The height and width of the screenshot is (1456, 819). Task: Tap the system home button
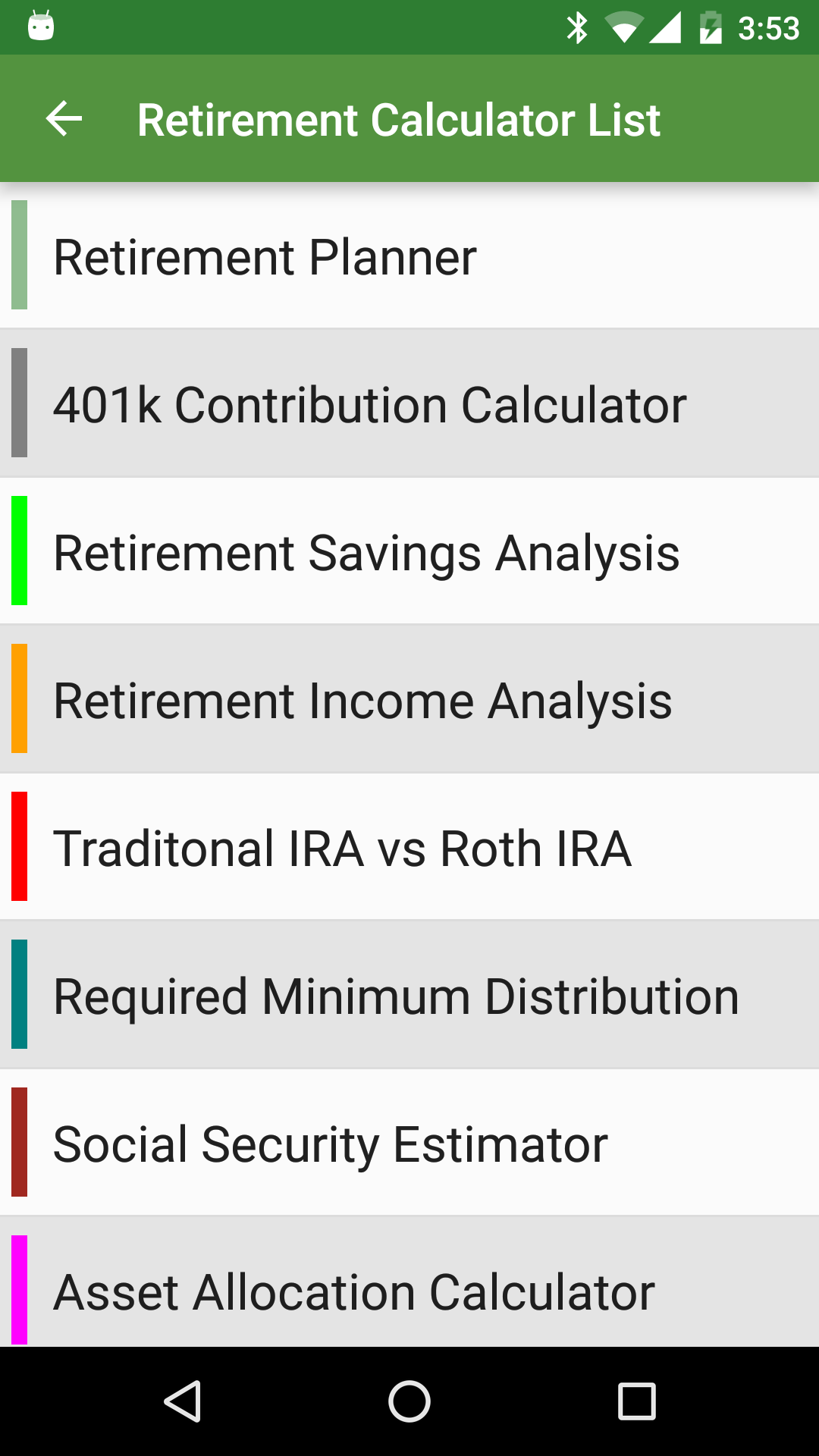409,1401
